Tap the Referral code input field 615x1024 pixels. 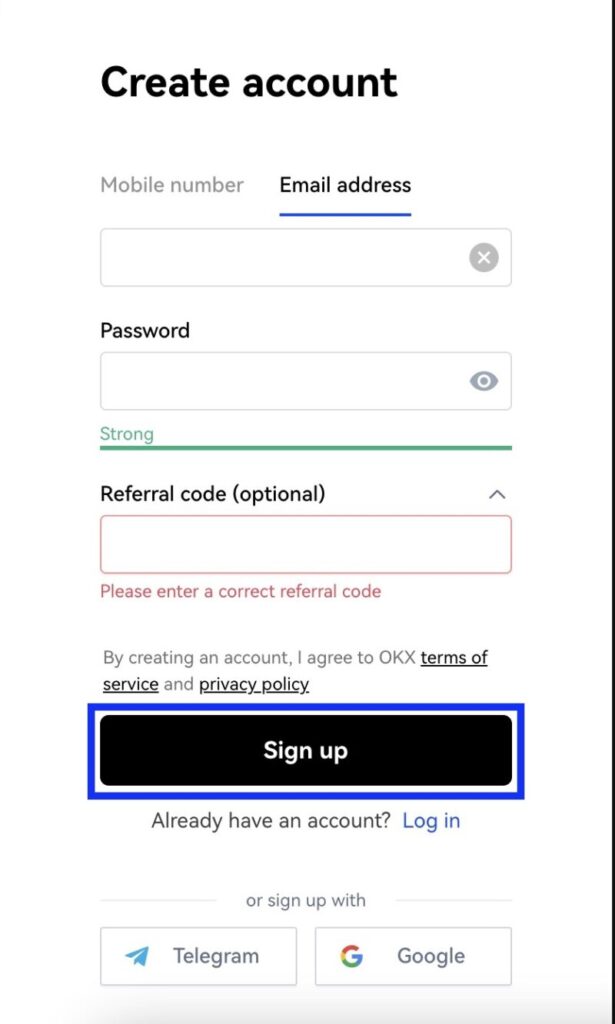point(306,545)
